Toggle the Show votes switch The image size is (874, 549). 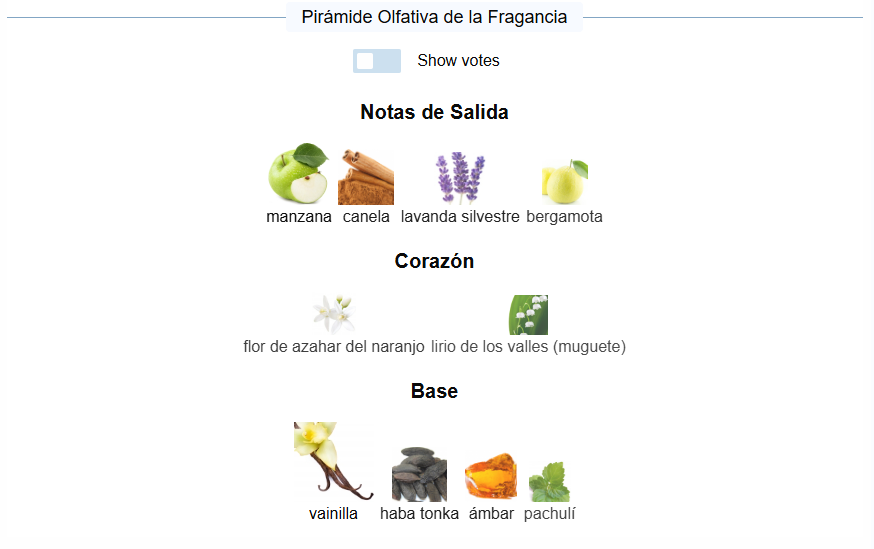point(376,61)
